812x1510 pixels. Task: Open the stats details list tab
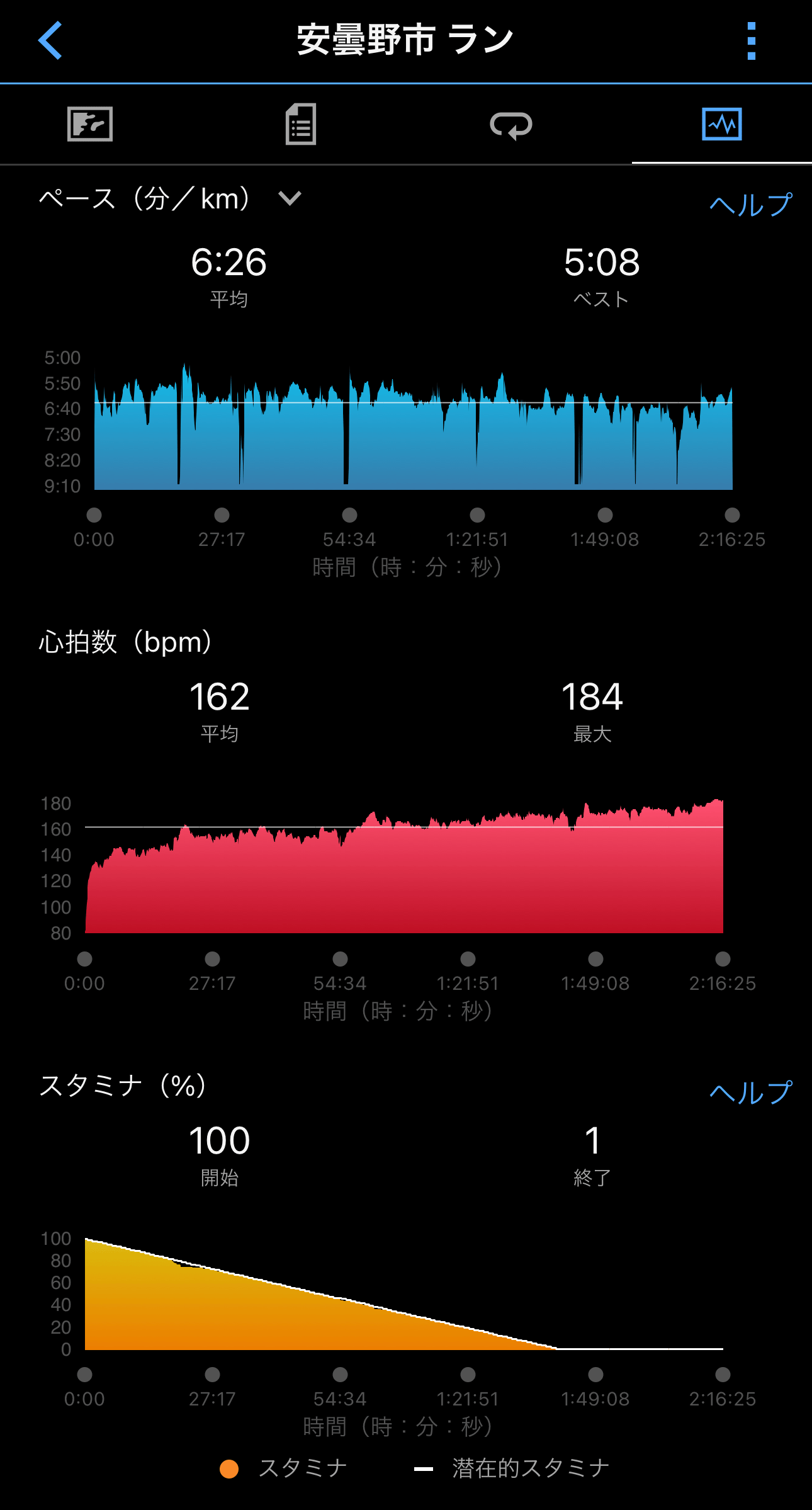pyautogui.click(x=301, y=124)
